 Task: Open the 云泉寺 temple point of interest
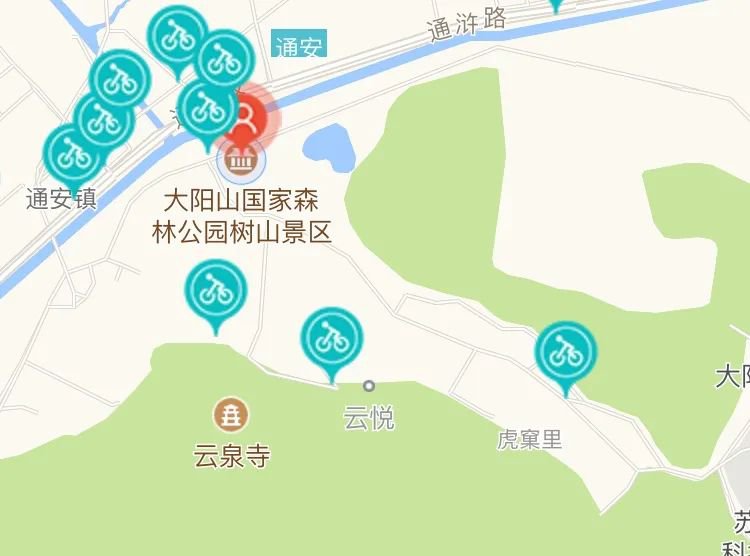coord(232,413)
